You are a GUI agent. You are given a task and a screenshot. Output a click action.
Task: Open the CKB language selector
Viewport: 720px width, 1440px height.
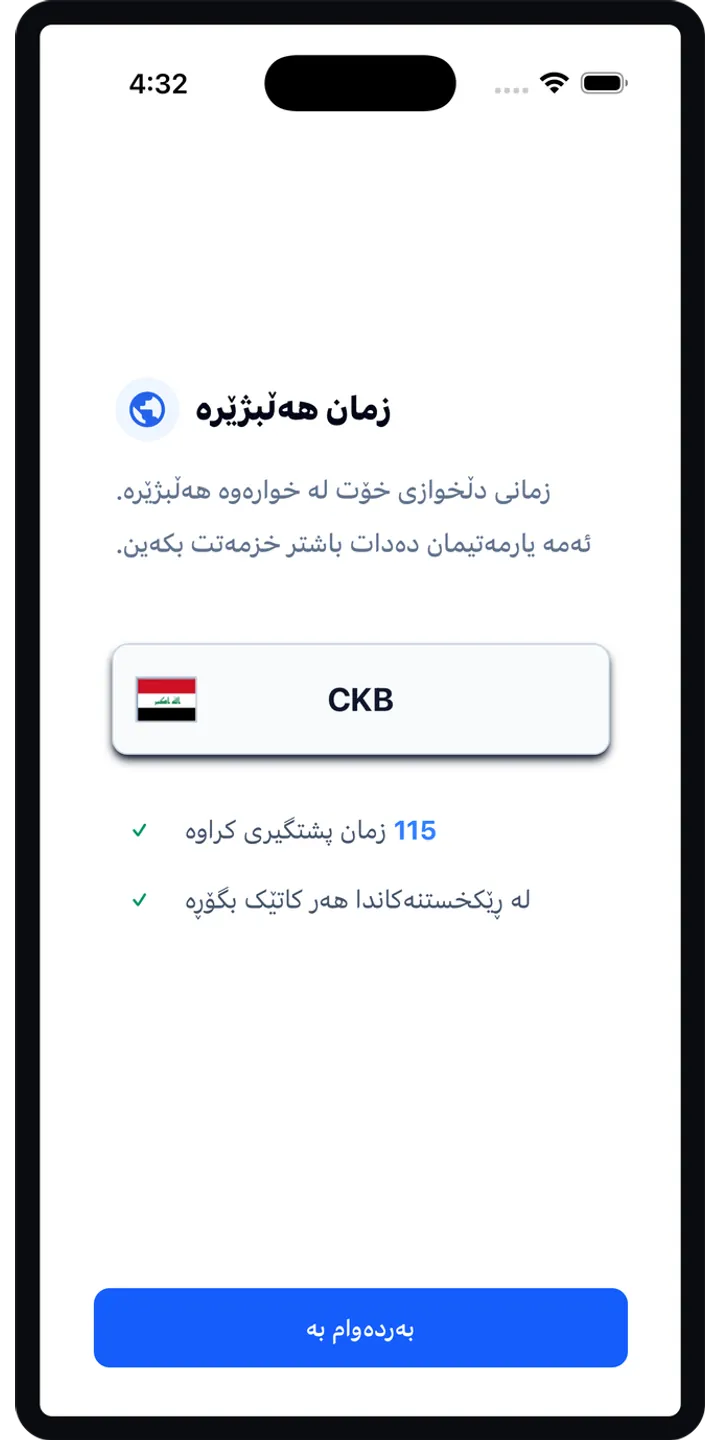click(x=360, y=699)
